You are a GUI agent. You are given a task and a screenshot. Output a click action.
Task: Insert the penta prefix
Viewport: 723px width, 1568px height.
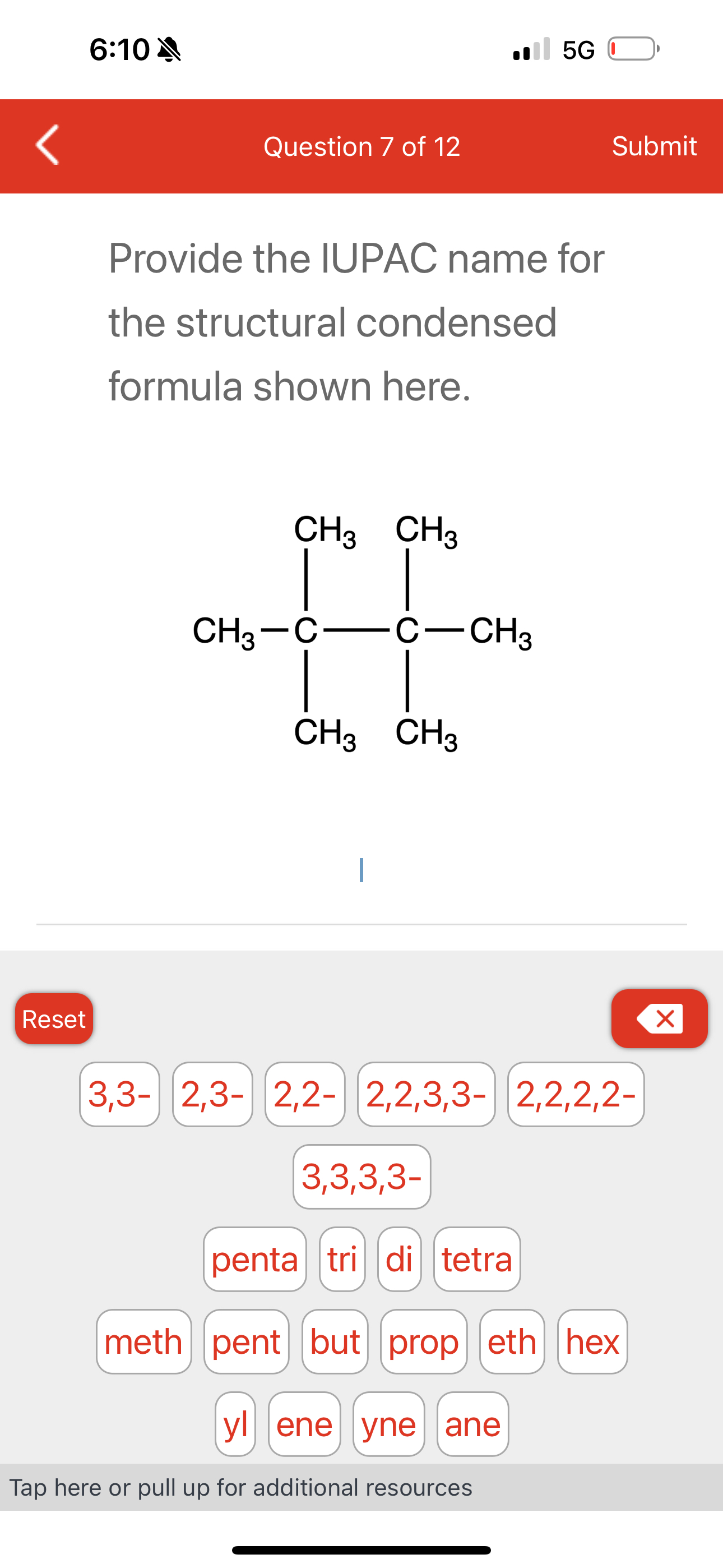point(254,1259)
